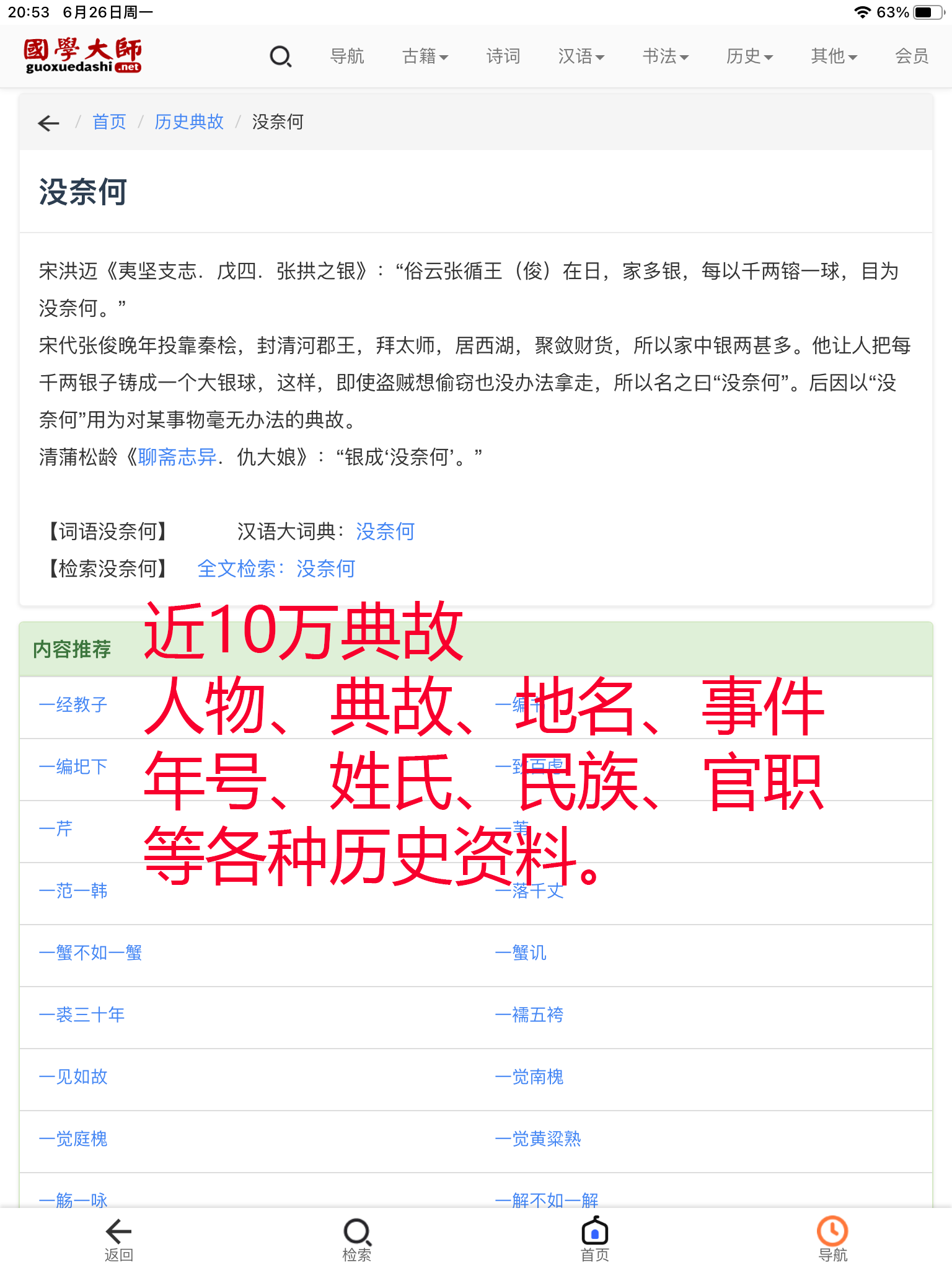
Task: Open 汉语大词典 entry 没奈何
Action: pos(385,531)
